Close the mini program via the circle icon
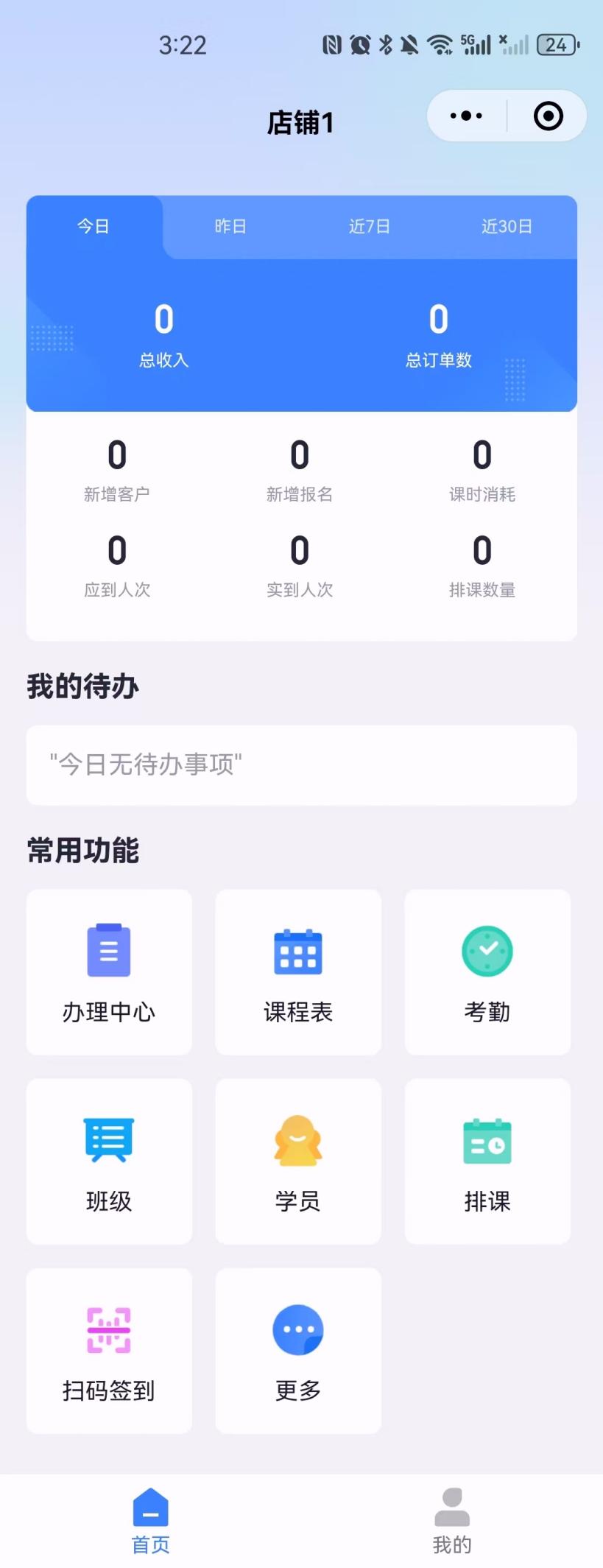 (x=548, y=116)
